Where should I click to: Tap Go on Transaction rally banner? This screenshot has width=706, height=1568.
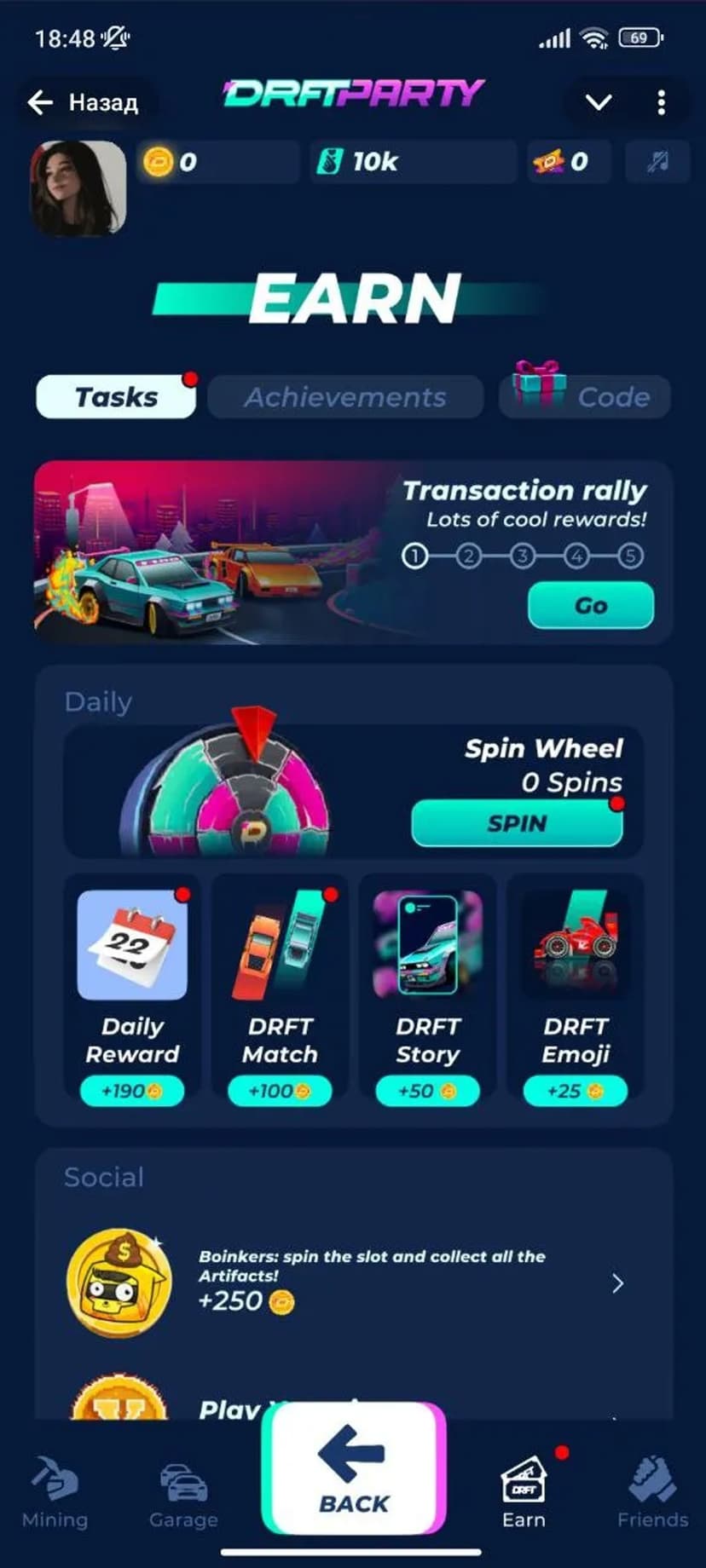pyautogui.click(x=590, y=606)
